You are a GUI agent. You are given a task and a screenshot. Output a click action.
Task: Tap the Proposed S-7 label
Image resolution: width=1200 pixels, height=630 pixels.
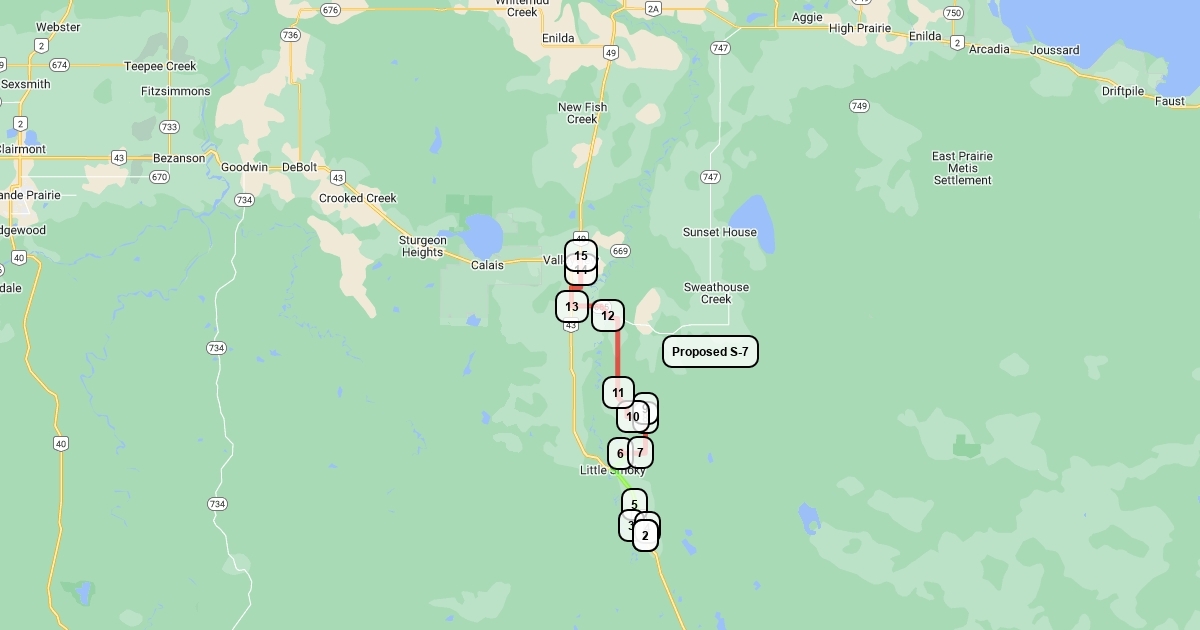710,352
